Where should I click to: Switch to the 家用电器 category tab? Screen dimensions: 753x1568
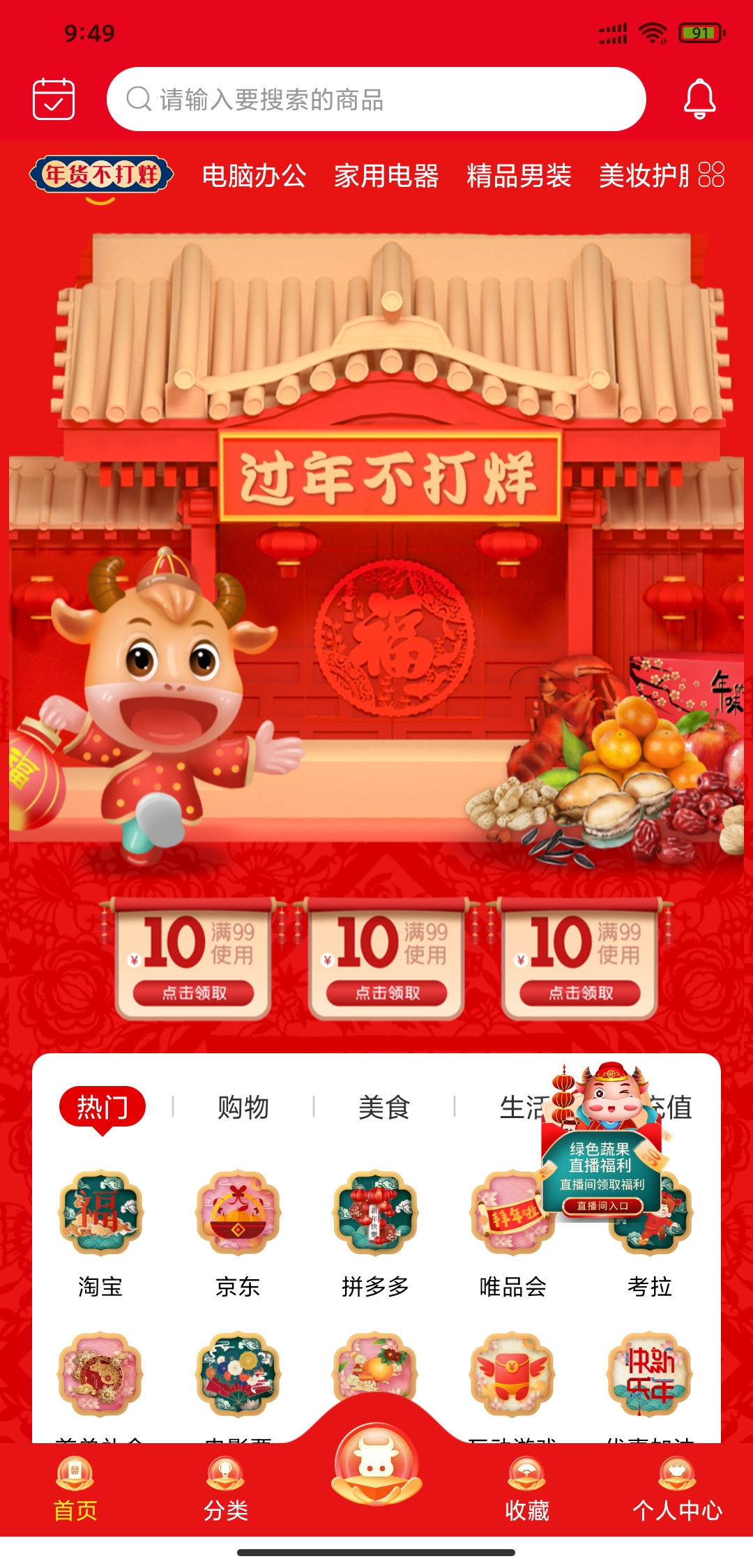[x=386, y=176]
